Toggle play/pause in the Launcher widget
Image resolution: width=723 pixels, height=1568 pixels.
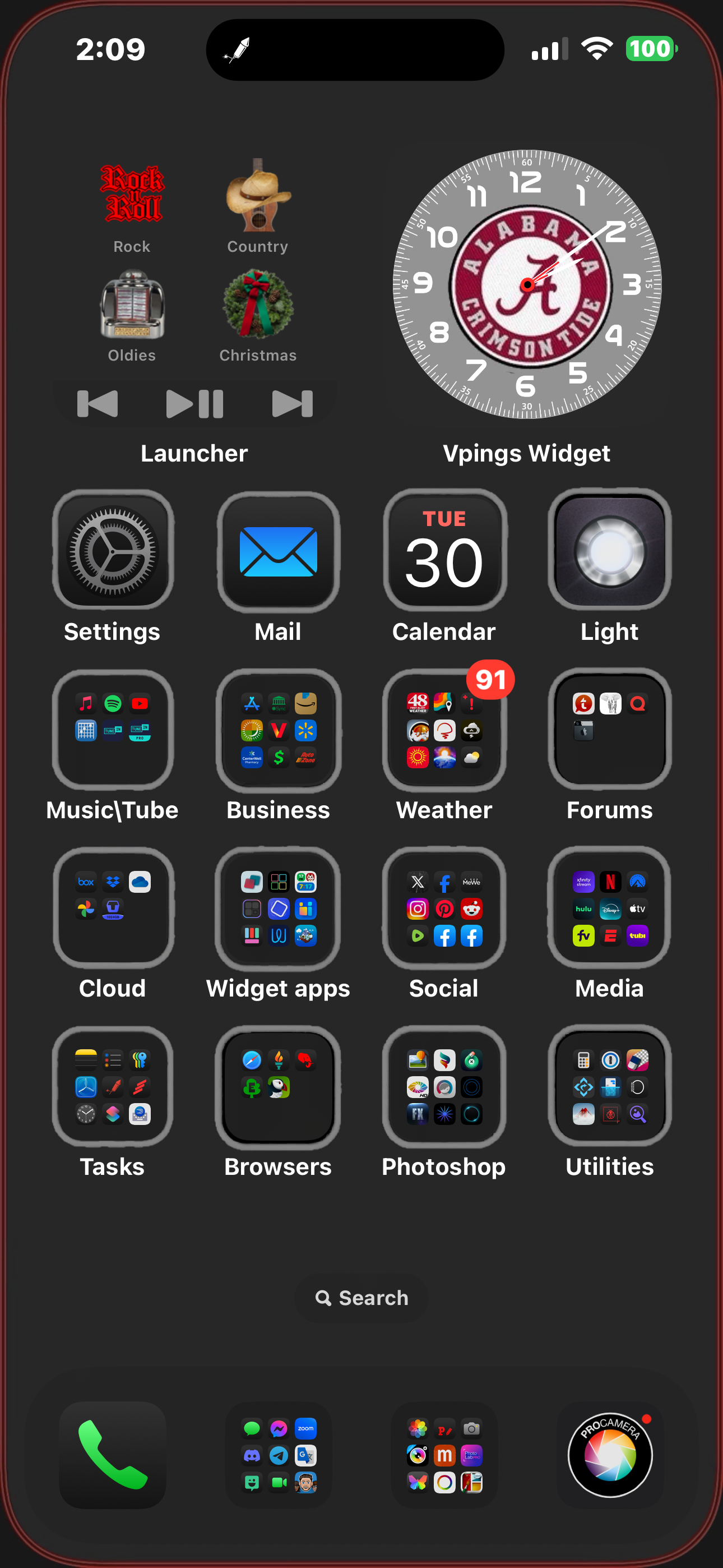pos(194,404)
